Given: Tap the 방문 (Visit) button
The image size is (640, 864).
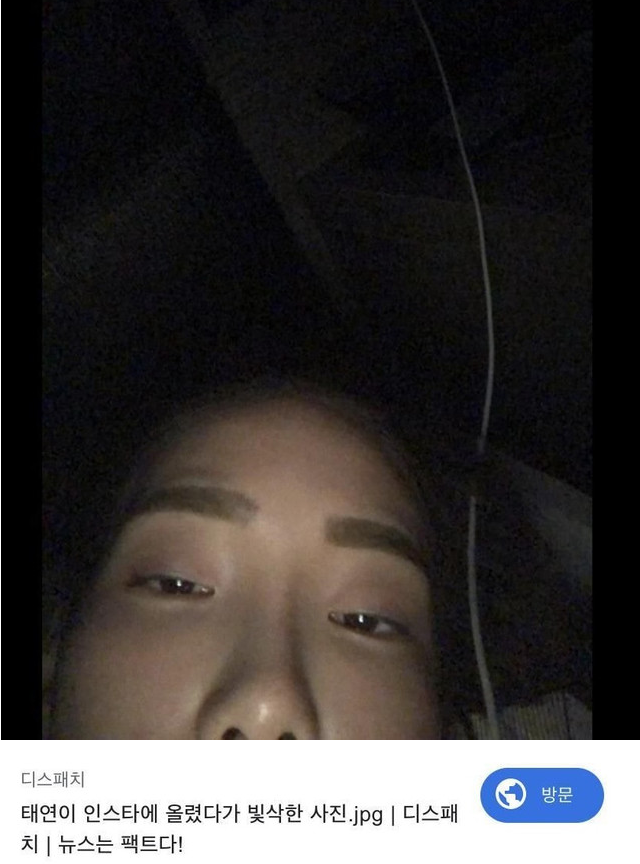Looking at the screenshot, I should [542, 796].
